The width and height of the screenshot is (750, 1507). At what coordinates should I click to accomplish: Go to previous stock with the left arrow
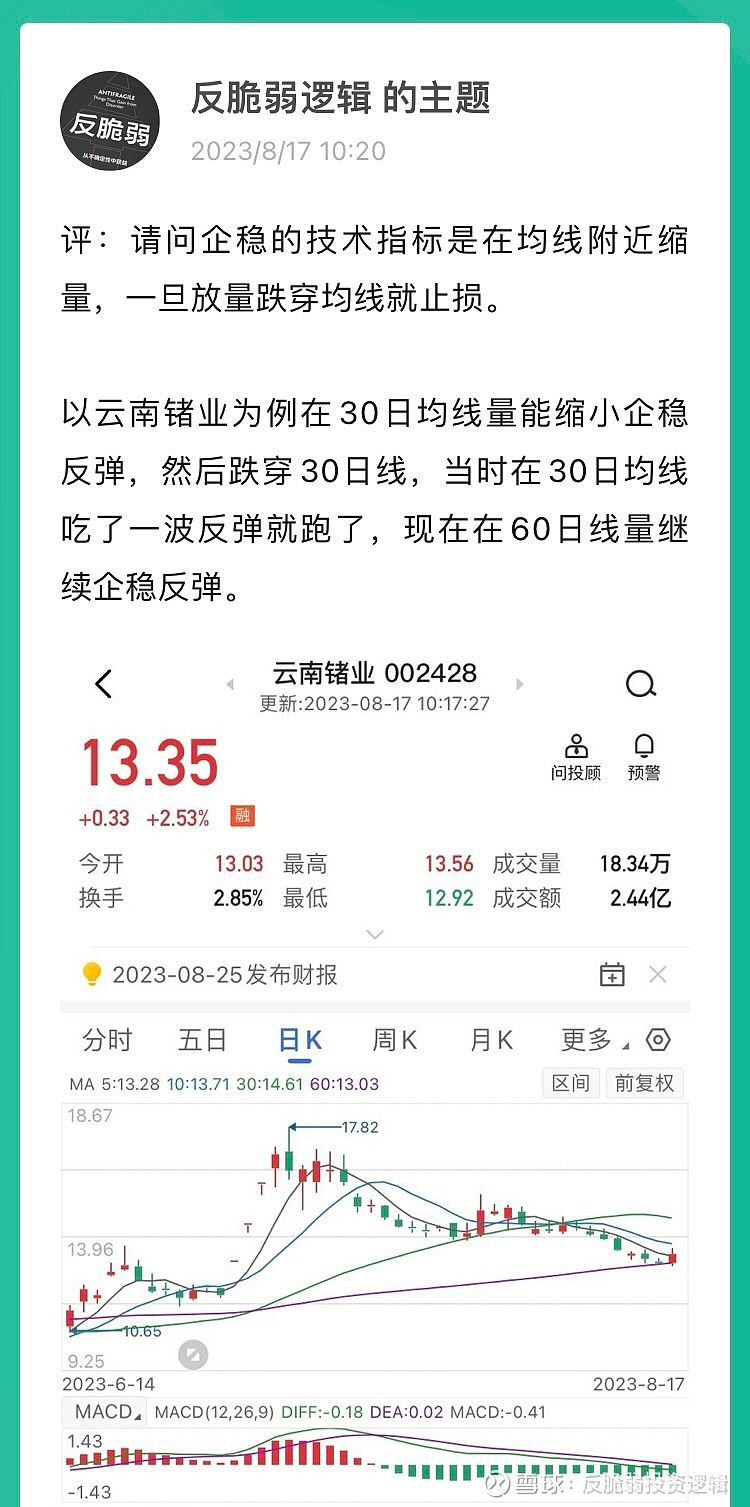coord(229,684)
